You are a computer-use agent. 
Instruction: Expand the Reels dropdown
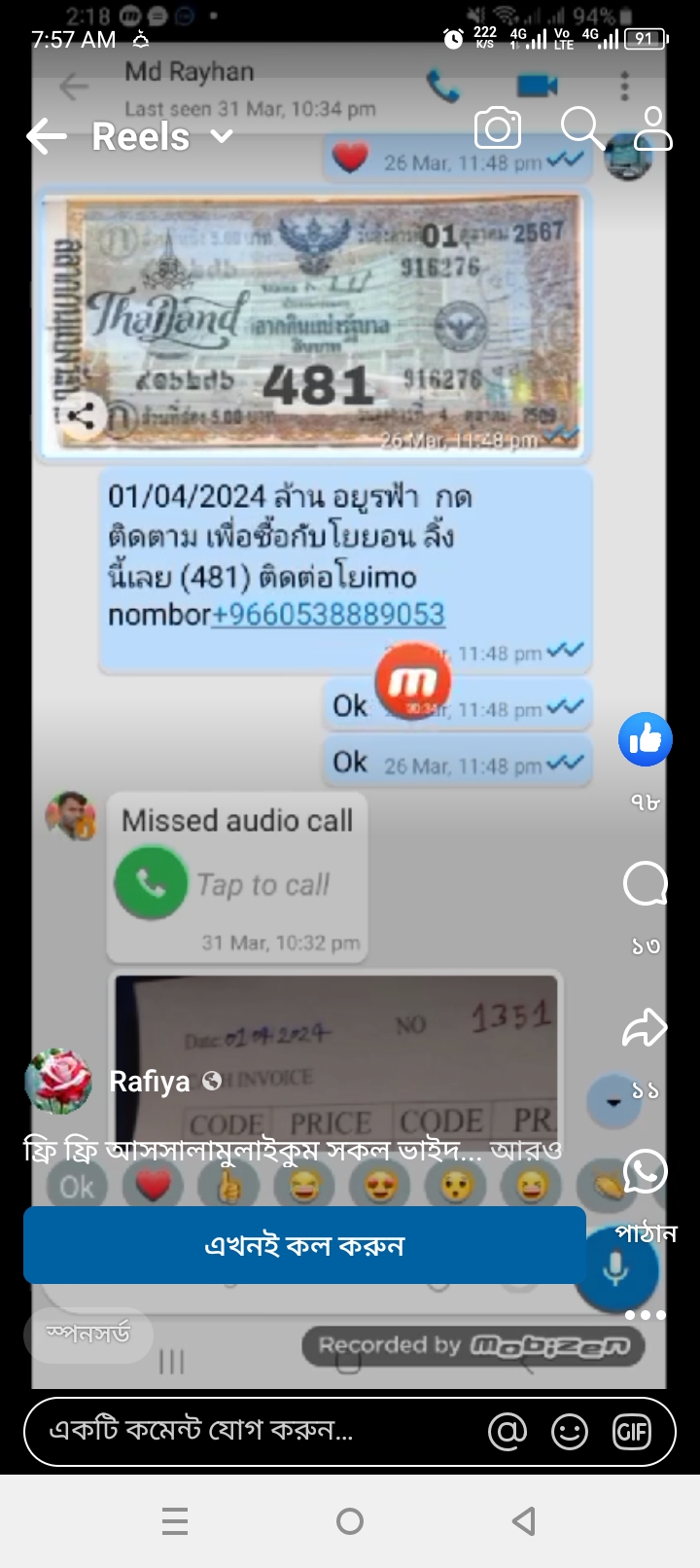223,136
